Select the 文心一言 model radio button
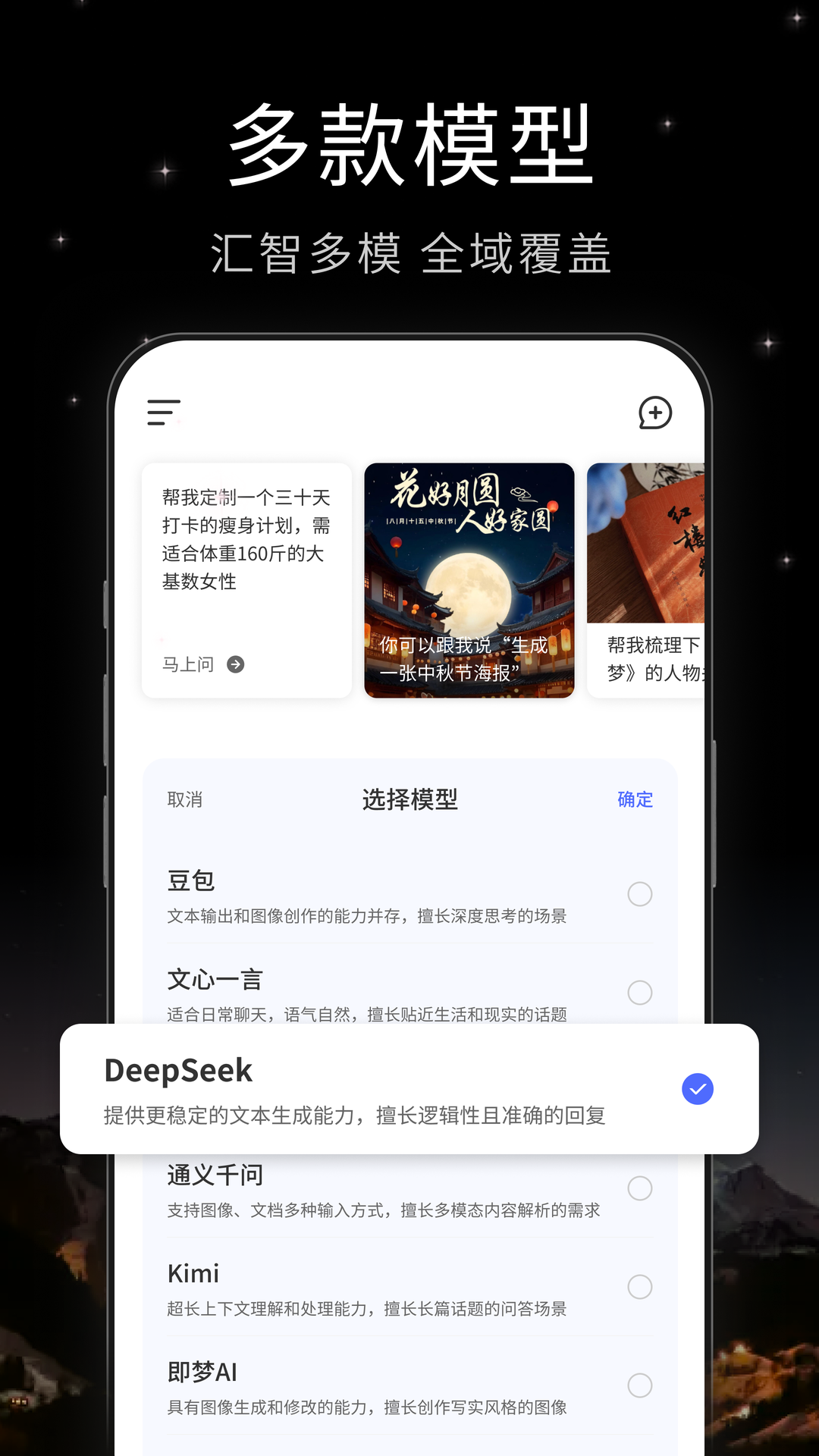819x1456 pixels. [x=640, y=992]
